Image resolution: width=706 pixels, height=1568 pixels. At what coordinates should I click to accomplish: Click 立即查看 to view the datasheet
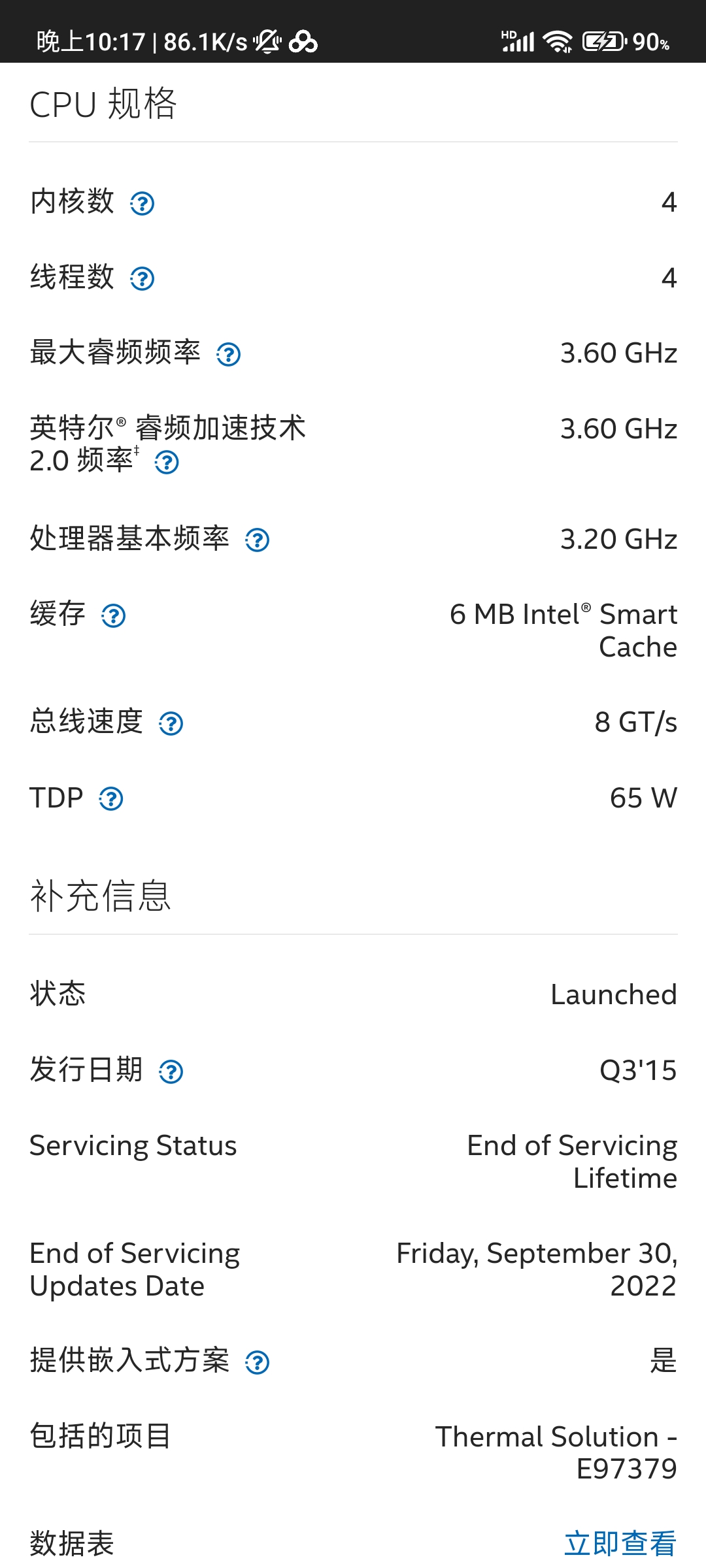(x=620, y=1543)
